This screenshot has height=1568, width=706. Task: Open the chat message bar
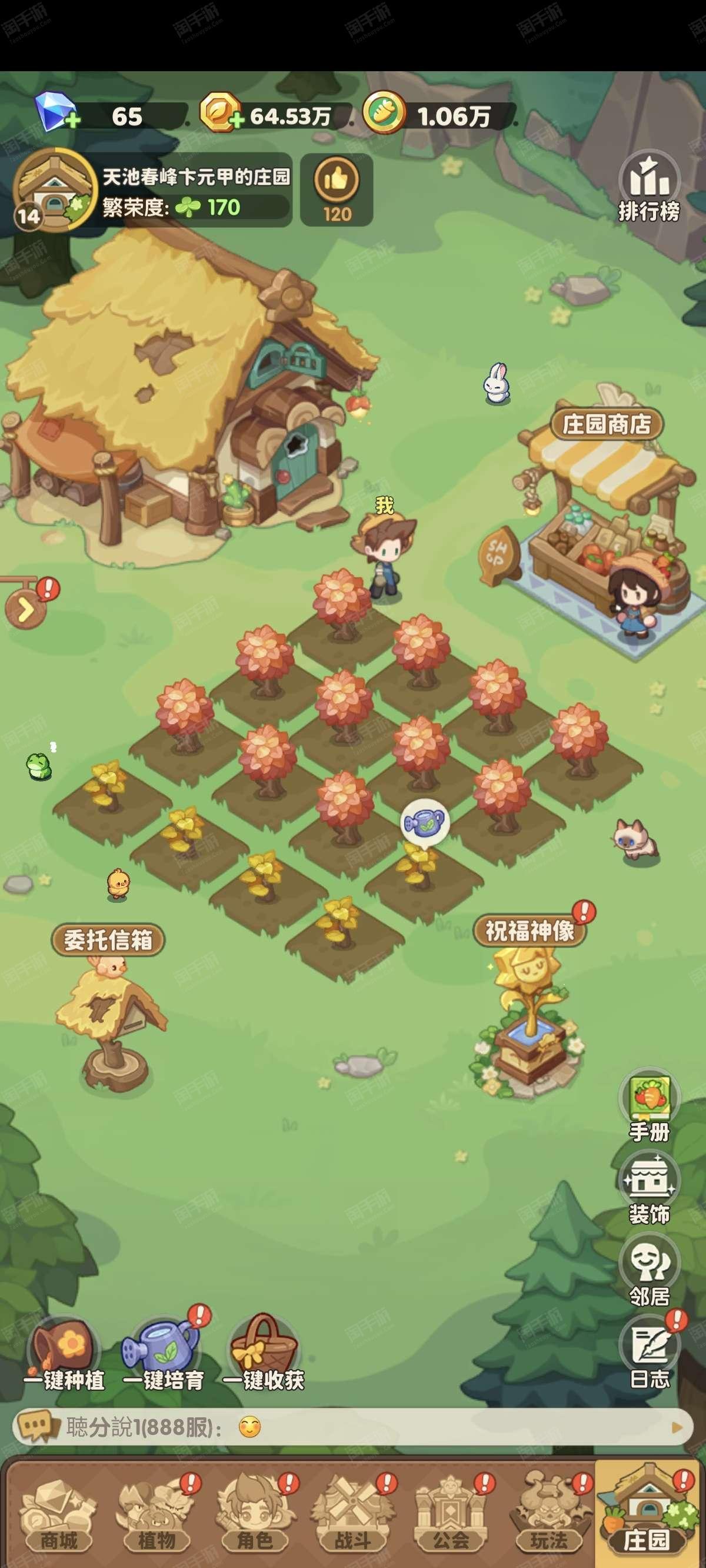[x=353, y=1427]
